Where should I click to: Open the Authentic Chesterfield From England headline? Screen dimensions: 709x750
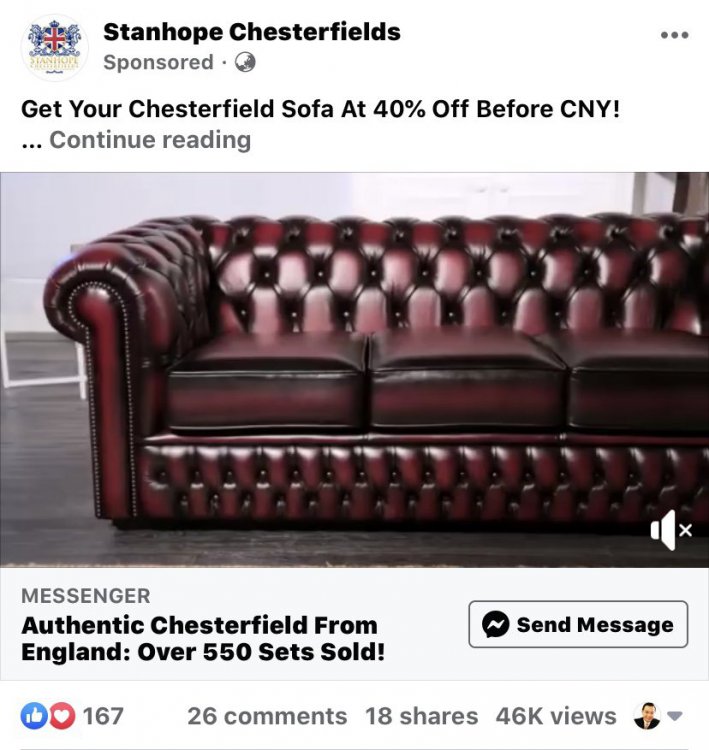203,639
